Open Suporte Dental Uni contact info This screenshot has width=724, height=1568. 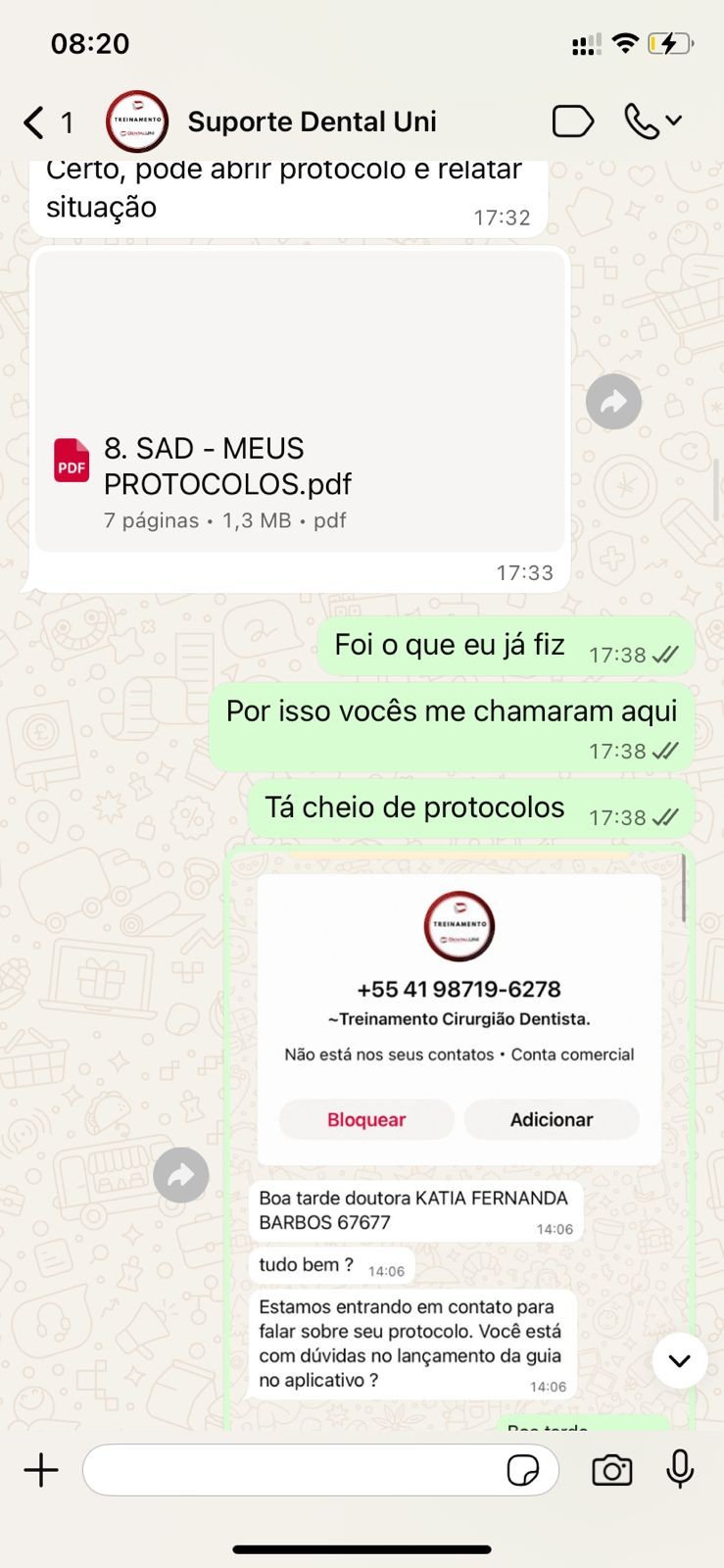[312, 122]
